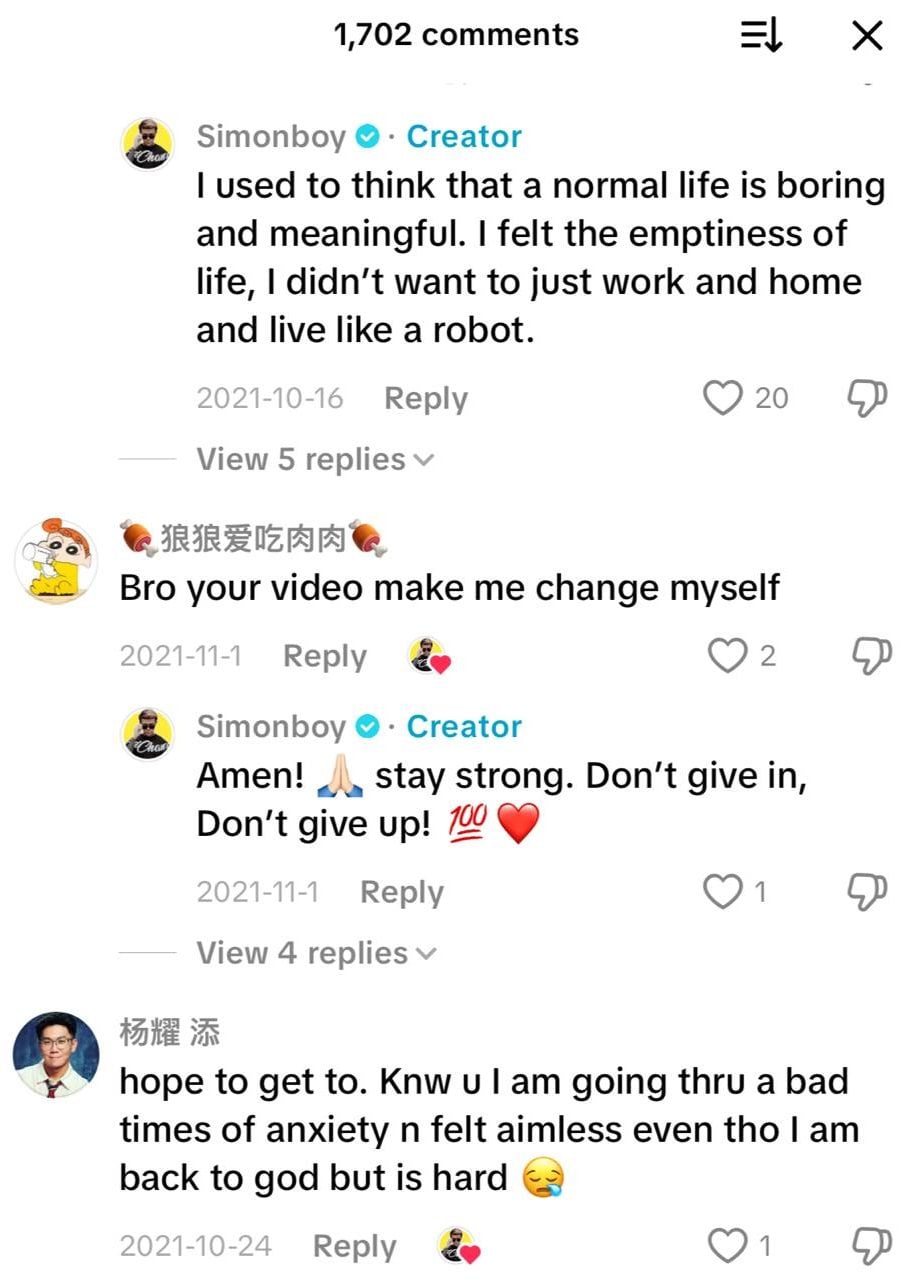Dislike Simonboy's 'Amen! stay strong' reply

point(867,891)
